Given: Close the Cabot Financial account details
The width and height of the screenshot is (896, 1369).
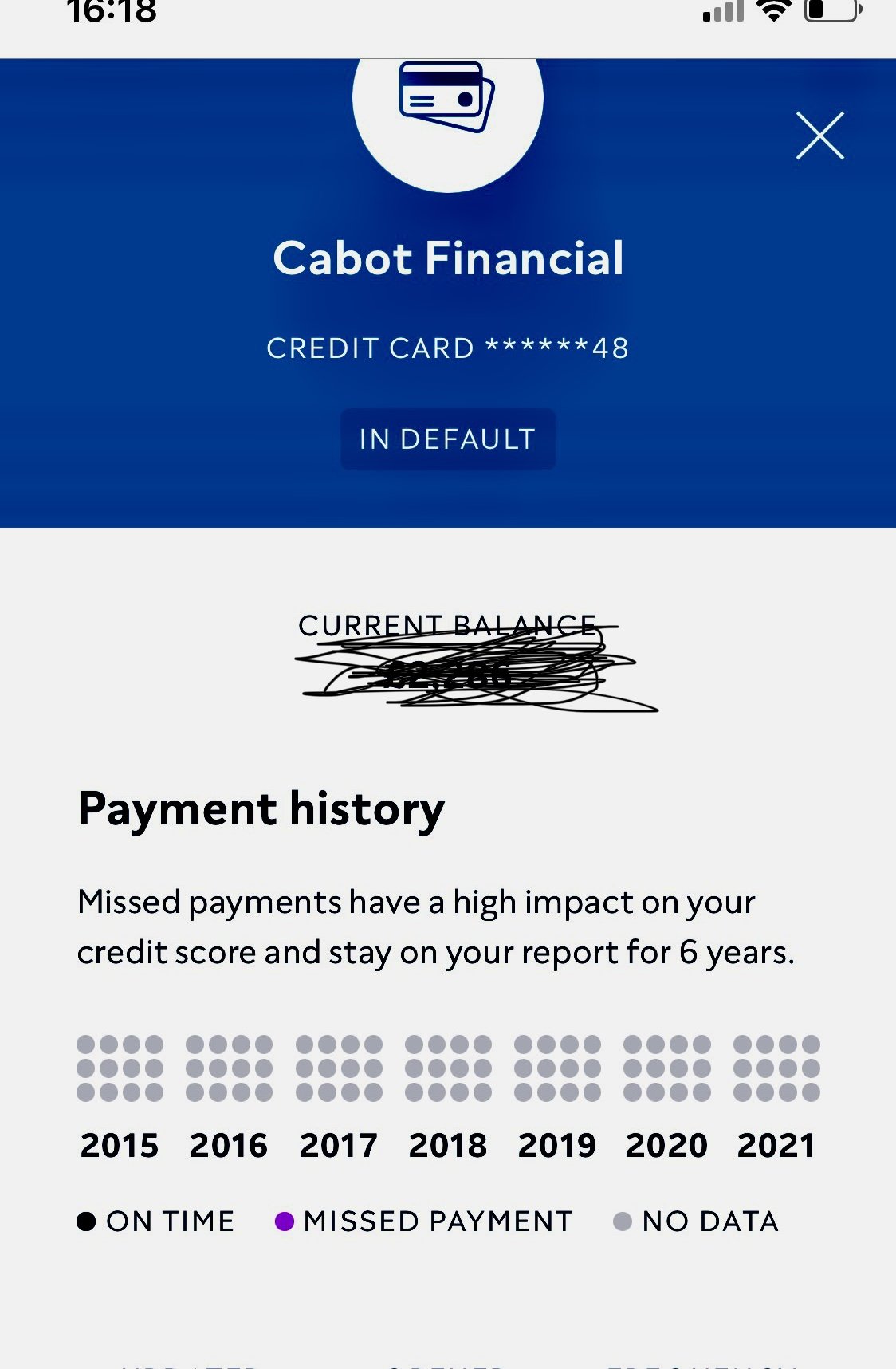Looking at the screenshot, I should [819, 136].
